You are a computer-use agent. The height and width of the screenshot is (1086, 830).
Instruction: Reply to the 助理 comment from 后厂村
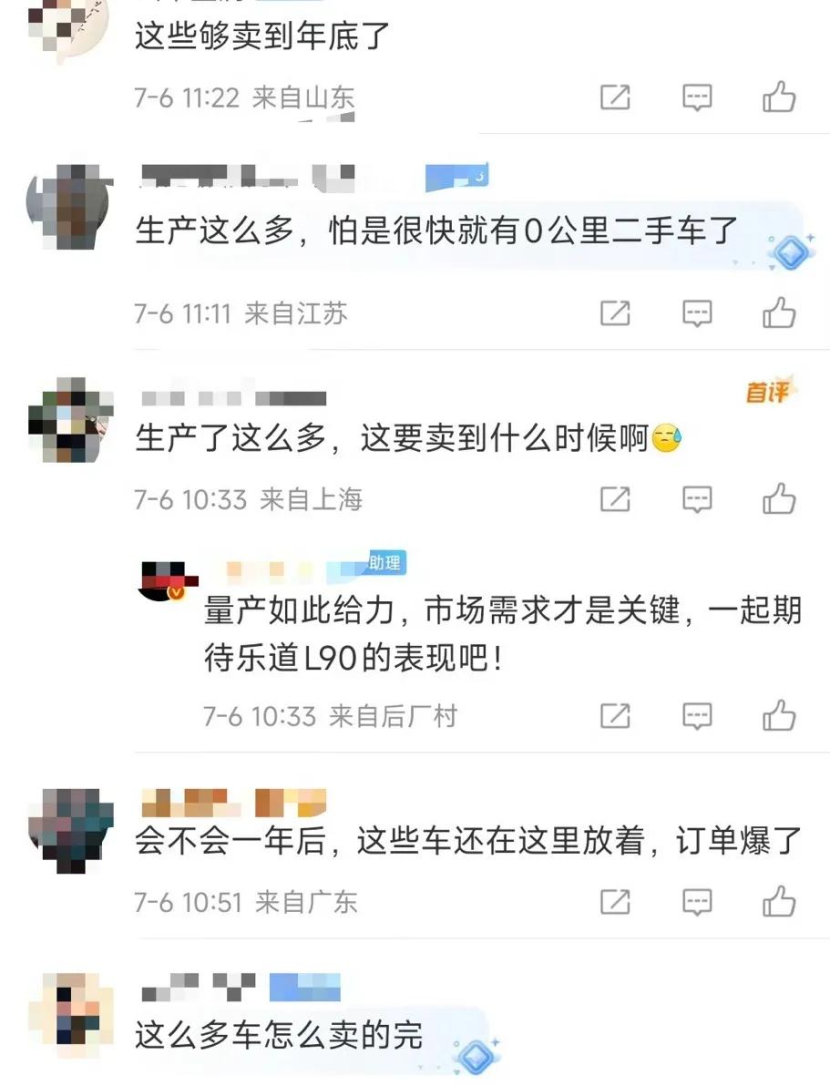[x=697, y=716]
